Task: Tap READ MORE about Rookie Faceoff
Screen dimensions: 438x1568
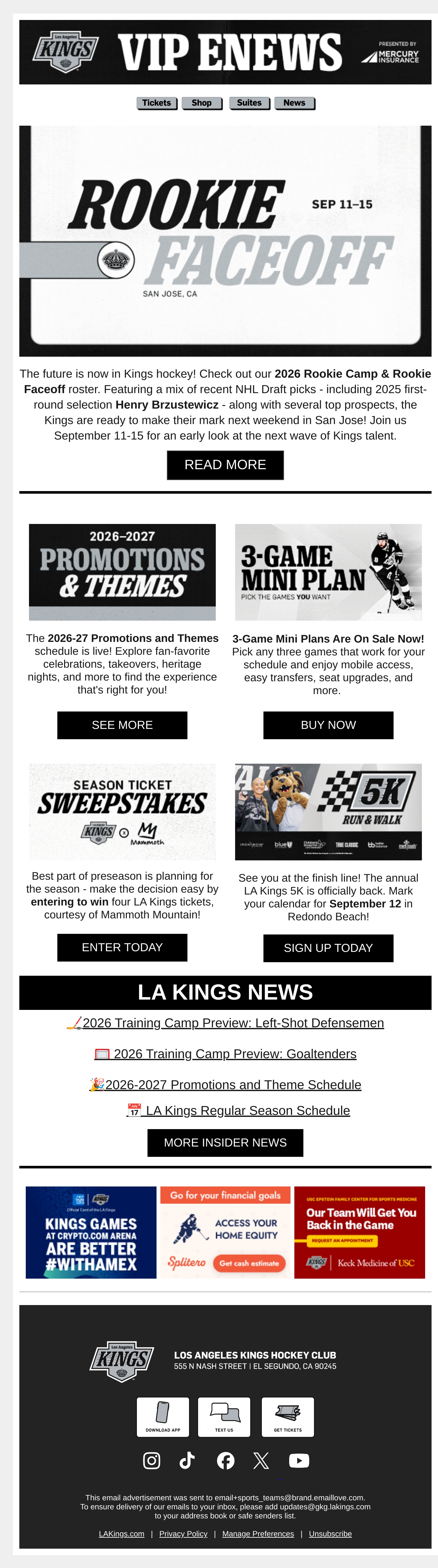Action: (x=225, y=465)
